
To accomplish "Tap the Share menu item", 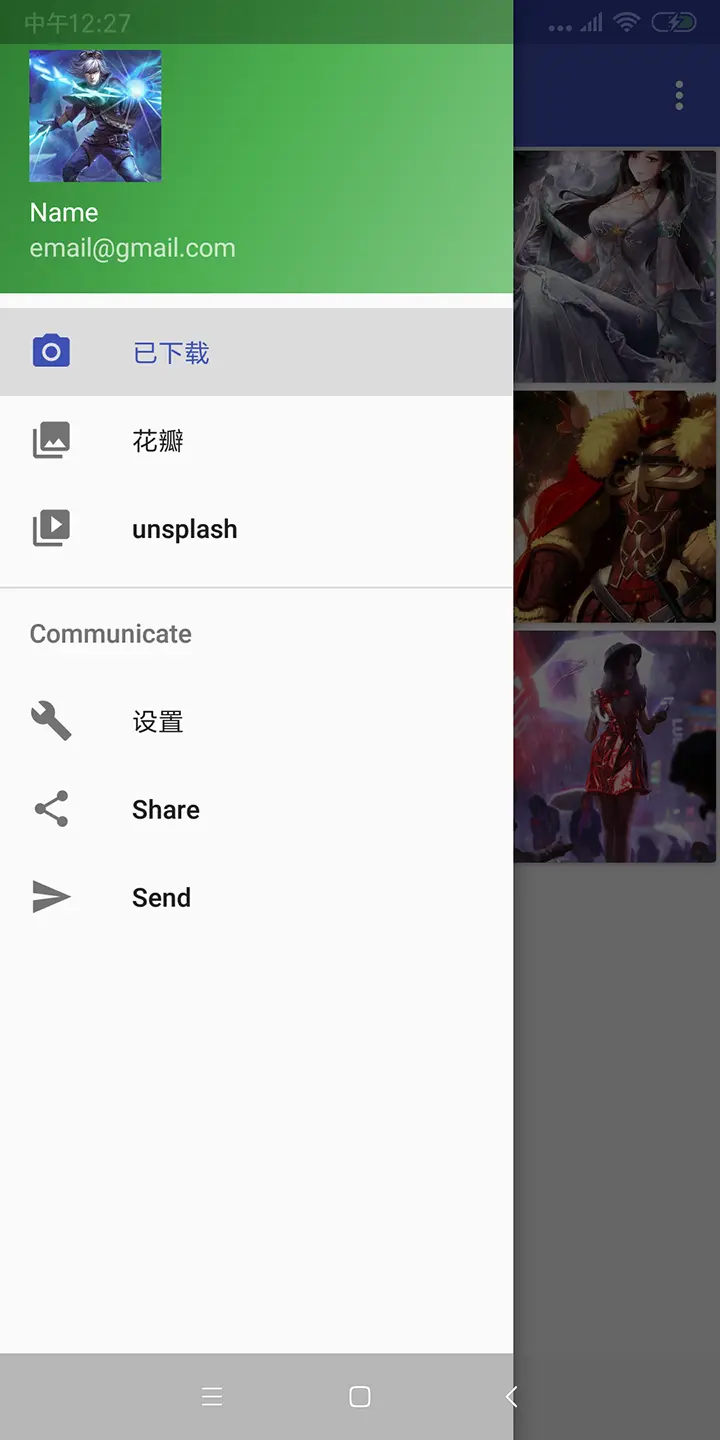I will coord(256,809).
